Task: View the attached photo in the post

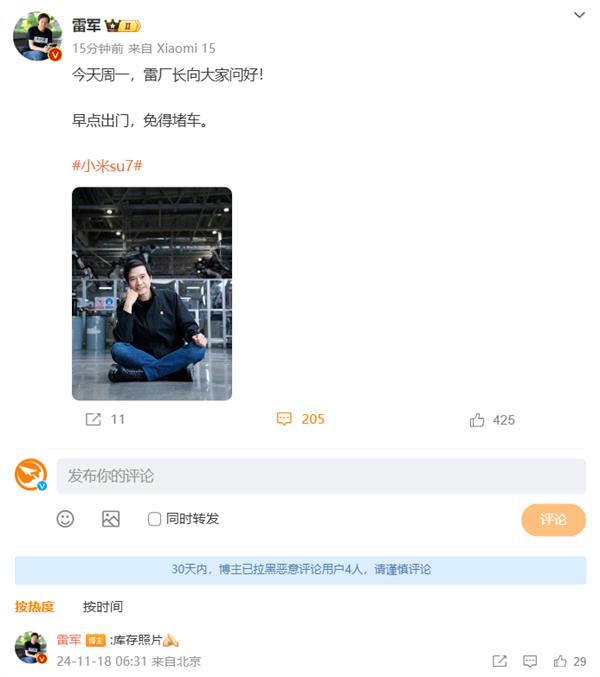Action: click(x=152, y=293)
